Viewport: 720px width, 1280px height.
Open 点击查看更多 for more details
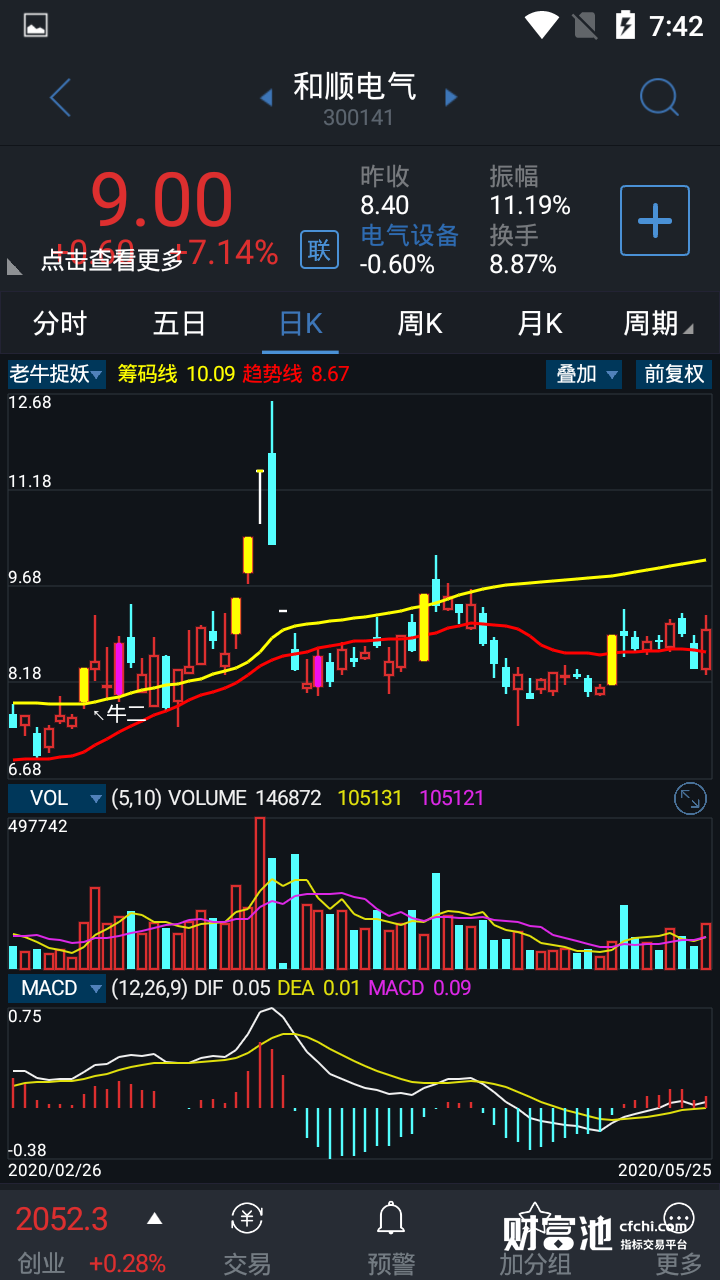[112, 260]
